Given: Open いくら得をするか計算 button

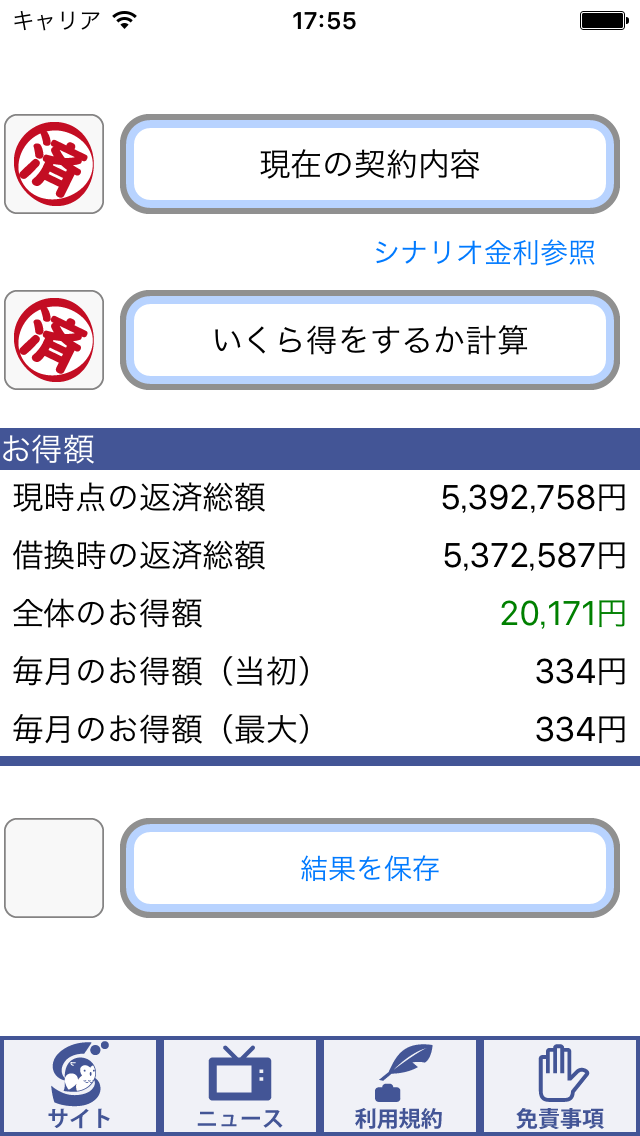Looking at the screenshot, I should point(370,341).
